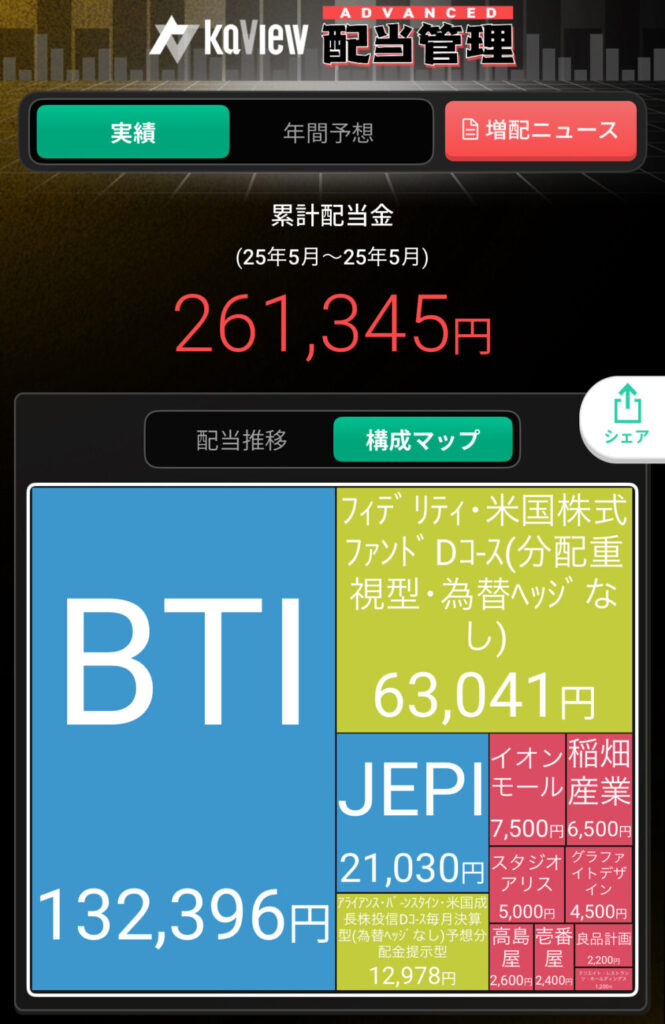Switch to the 実績 tab
The width and height of the screenshot is (665, 1024).
click(132, 132)
